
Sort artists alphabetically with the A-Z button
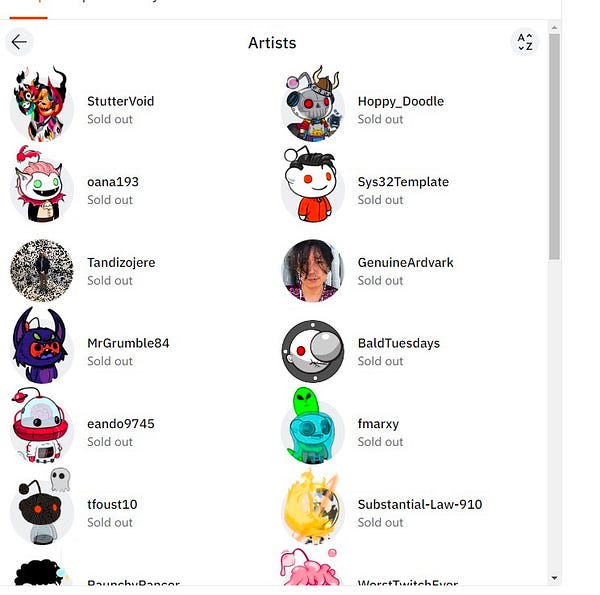[x=524, y=42]
